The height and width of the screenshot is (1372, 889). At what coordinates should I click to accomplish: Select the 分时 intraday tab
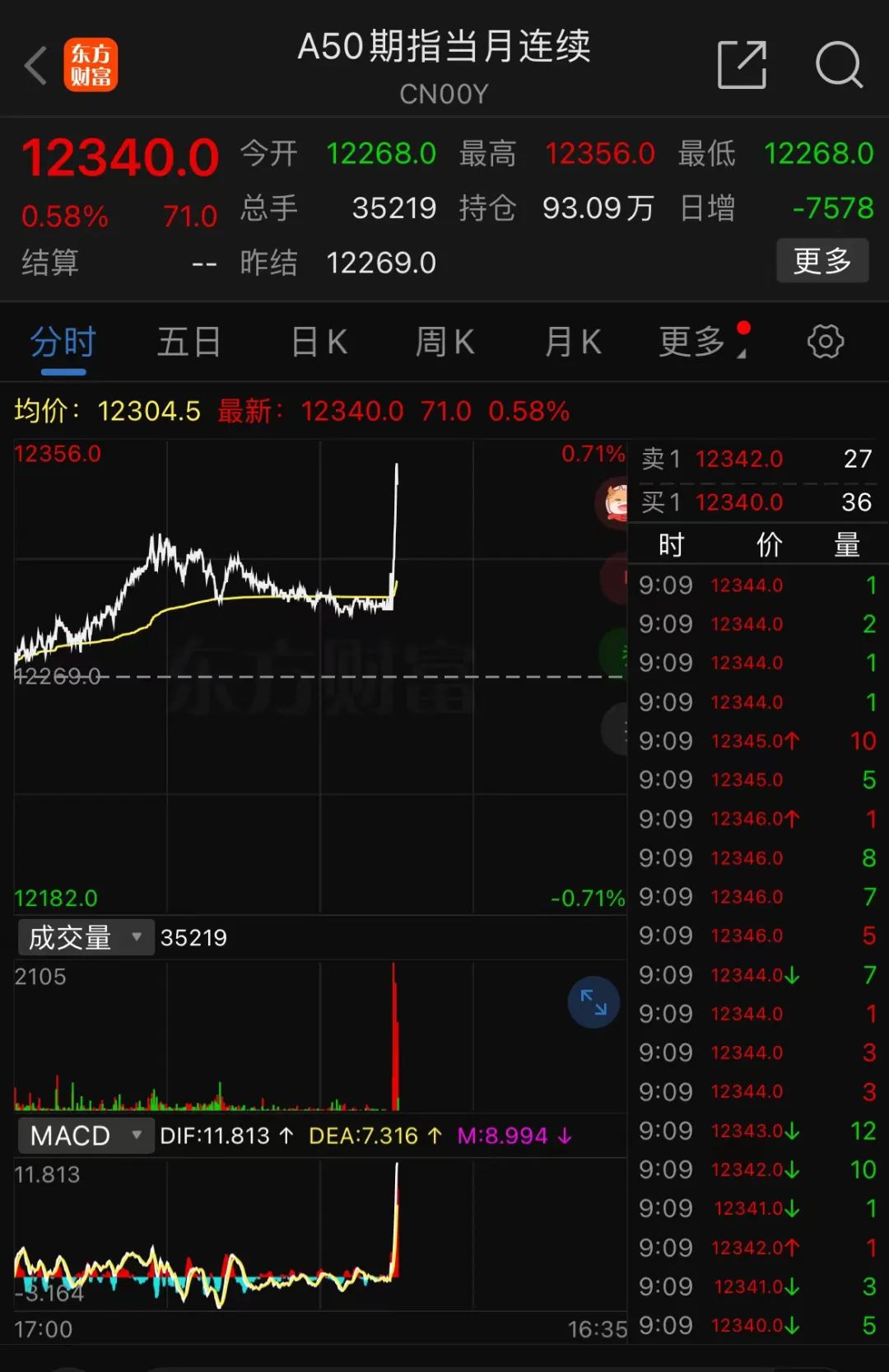[x=63, y=342]
